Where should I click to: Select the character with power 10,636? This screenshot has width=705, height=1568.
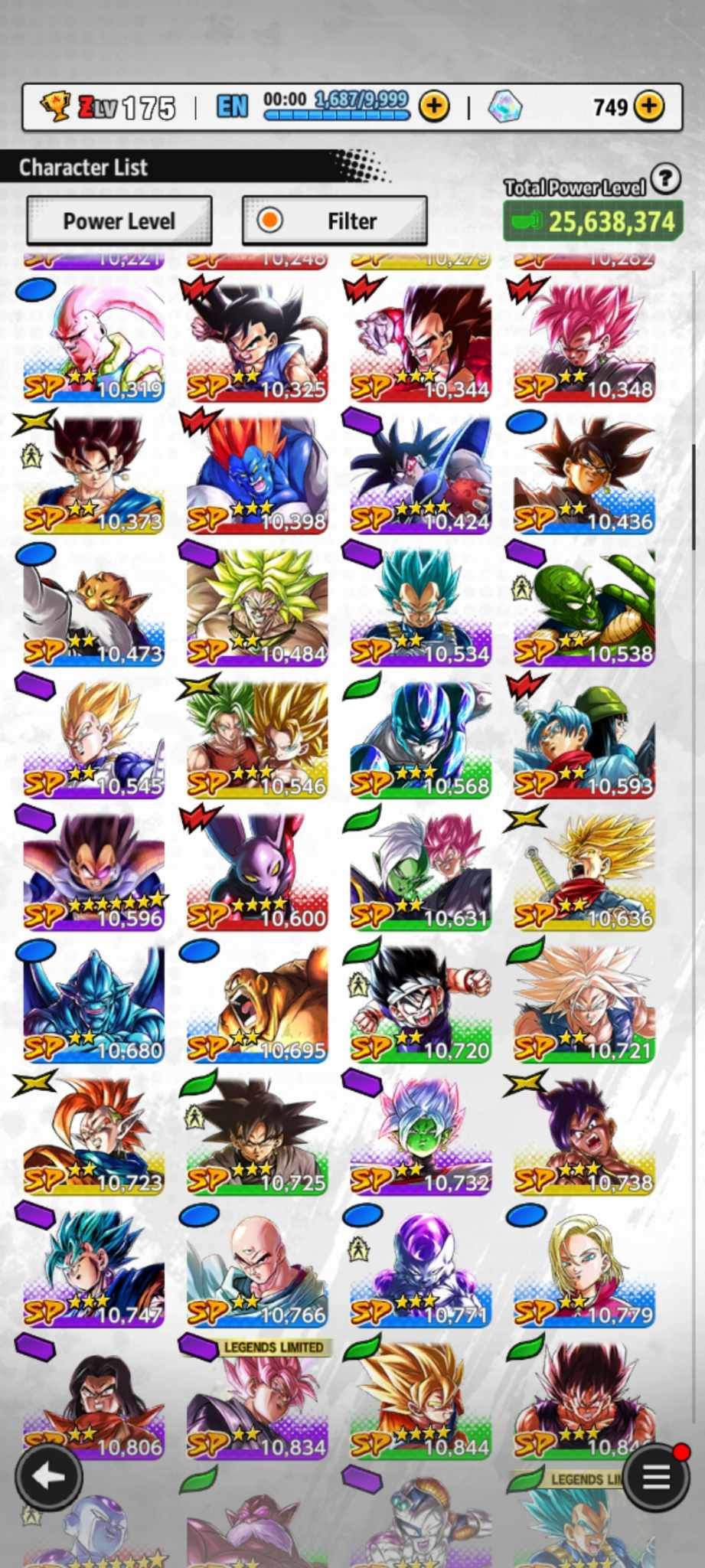584,871
